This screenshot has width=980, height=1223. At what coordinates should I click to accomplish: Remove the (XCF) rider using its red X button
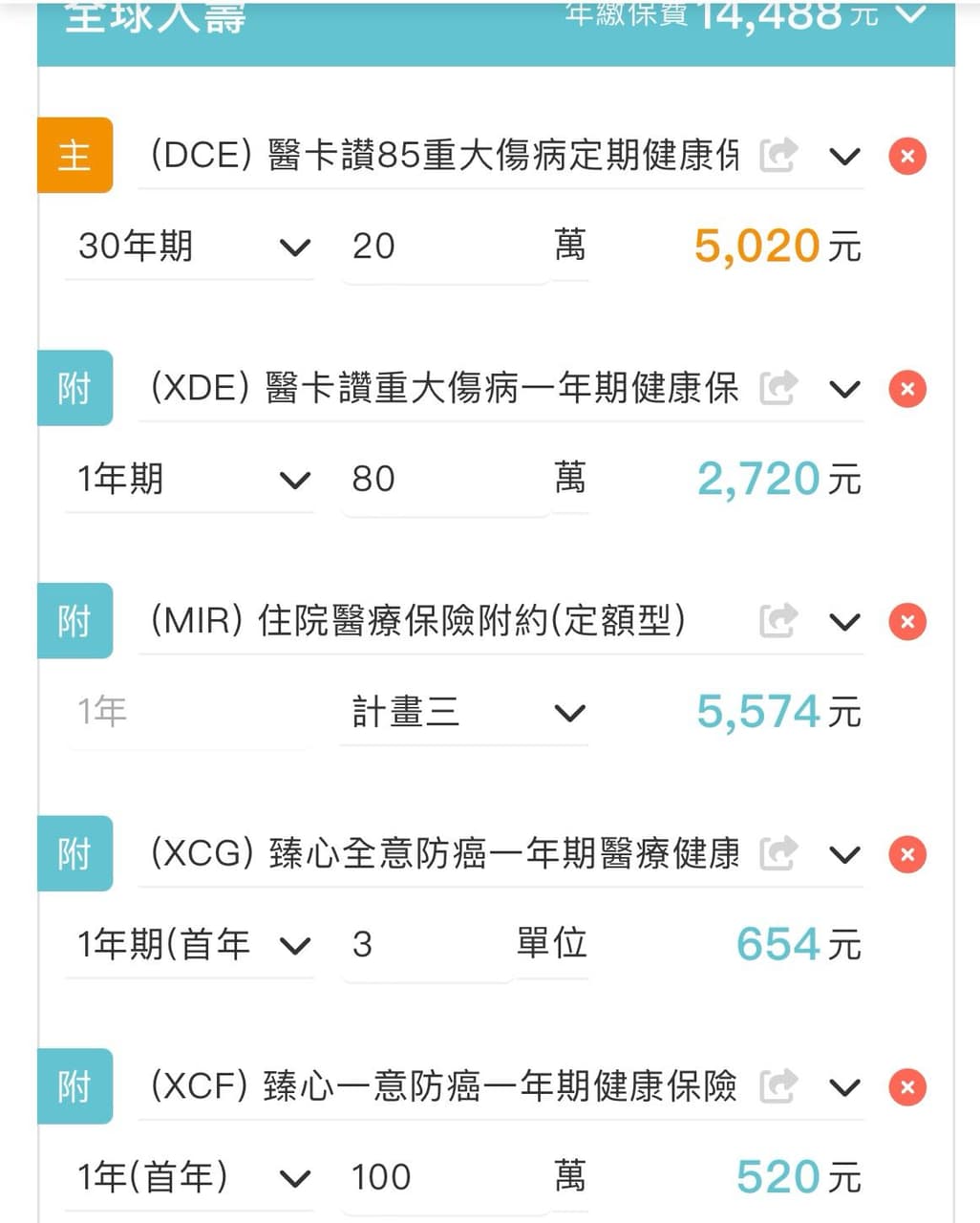(x=905, y=1086)
